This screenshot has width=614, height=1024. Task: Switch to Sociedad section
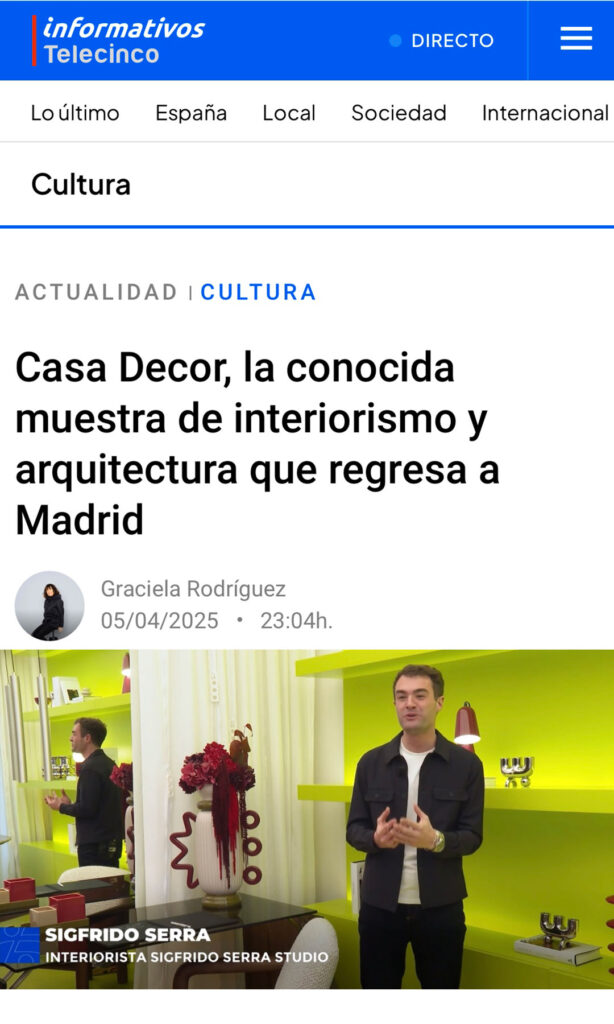pyautogui.click(x=398, y=113)
